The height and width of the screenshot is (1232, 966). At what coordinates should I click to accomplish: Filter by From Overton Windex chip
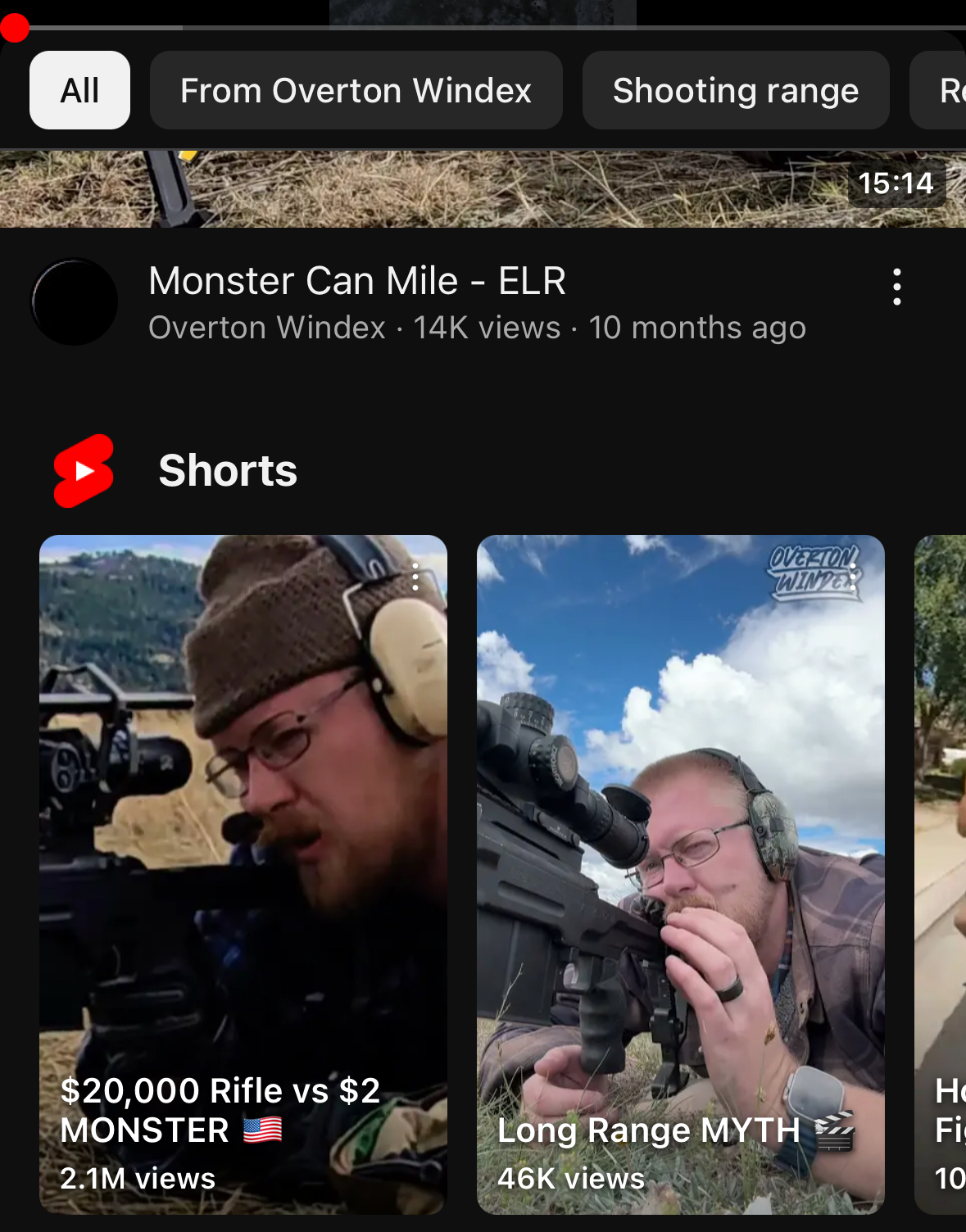pos(356,90)
